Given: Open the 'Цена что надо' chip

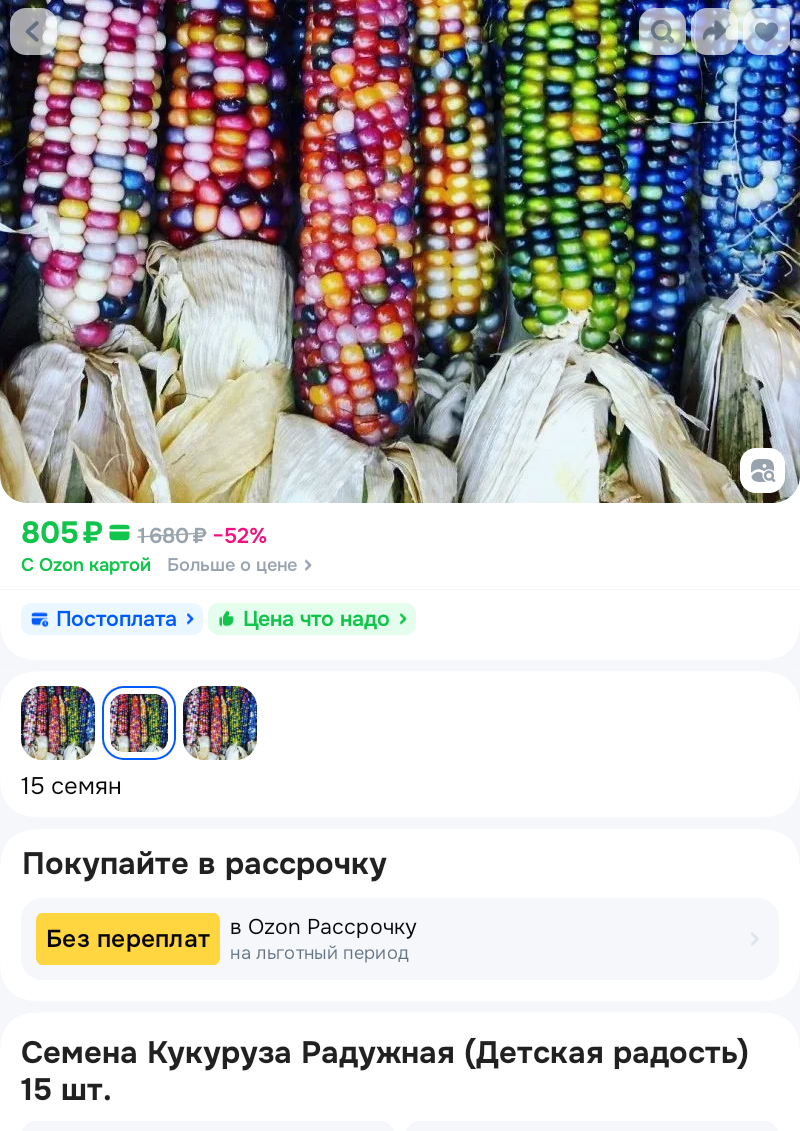Looking at the screenshot, I should 312,619.
